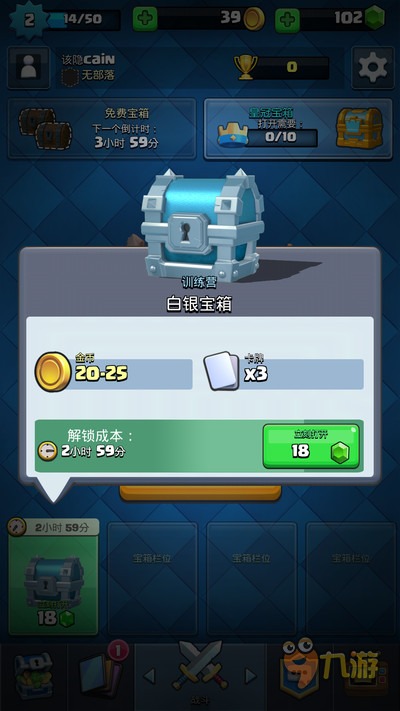This screenshot has height=711, width=400.
Task: Open the silver chest now for 18 gems
Action: coord(311,446)
